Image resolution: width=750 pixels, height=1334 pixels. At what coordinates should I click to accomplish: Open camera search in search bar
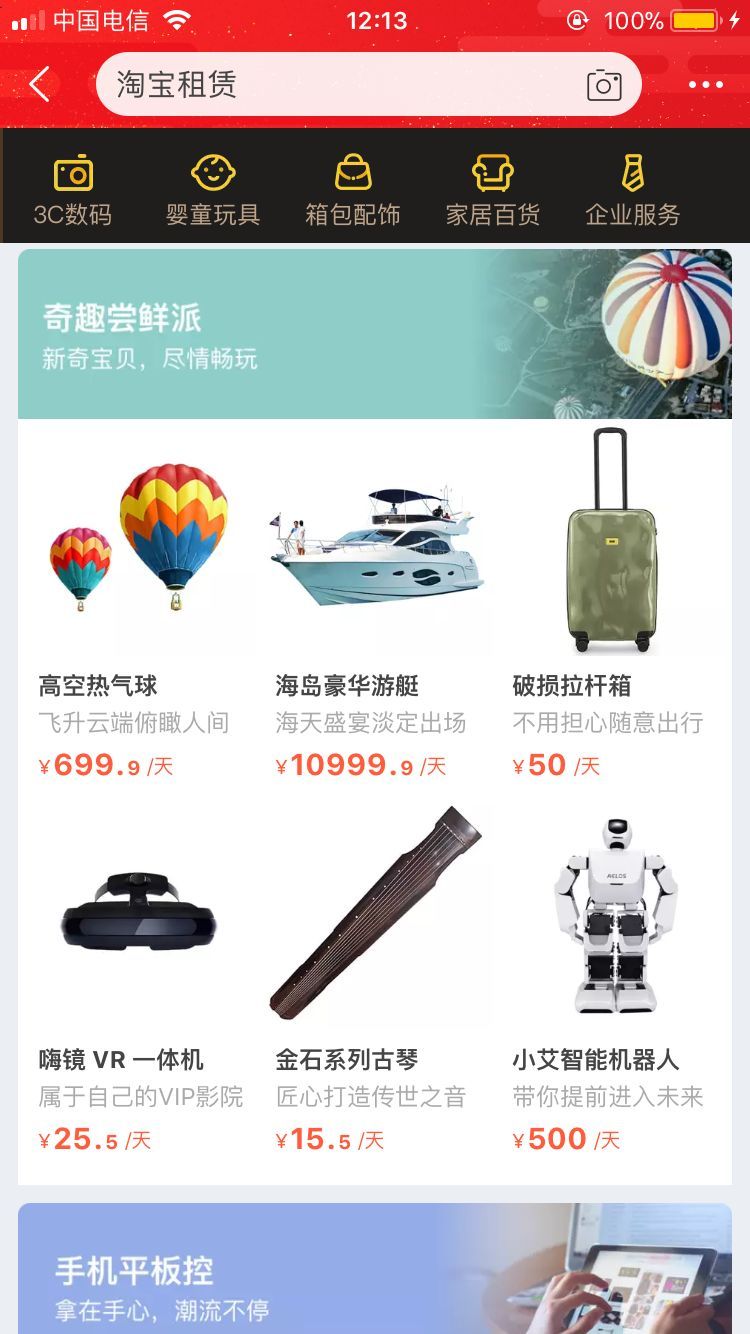[x=603, y=85]
